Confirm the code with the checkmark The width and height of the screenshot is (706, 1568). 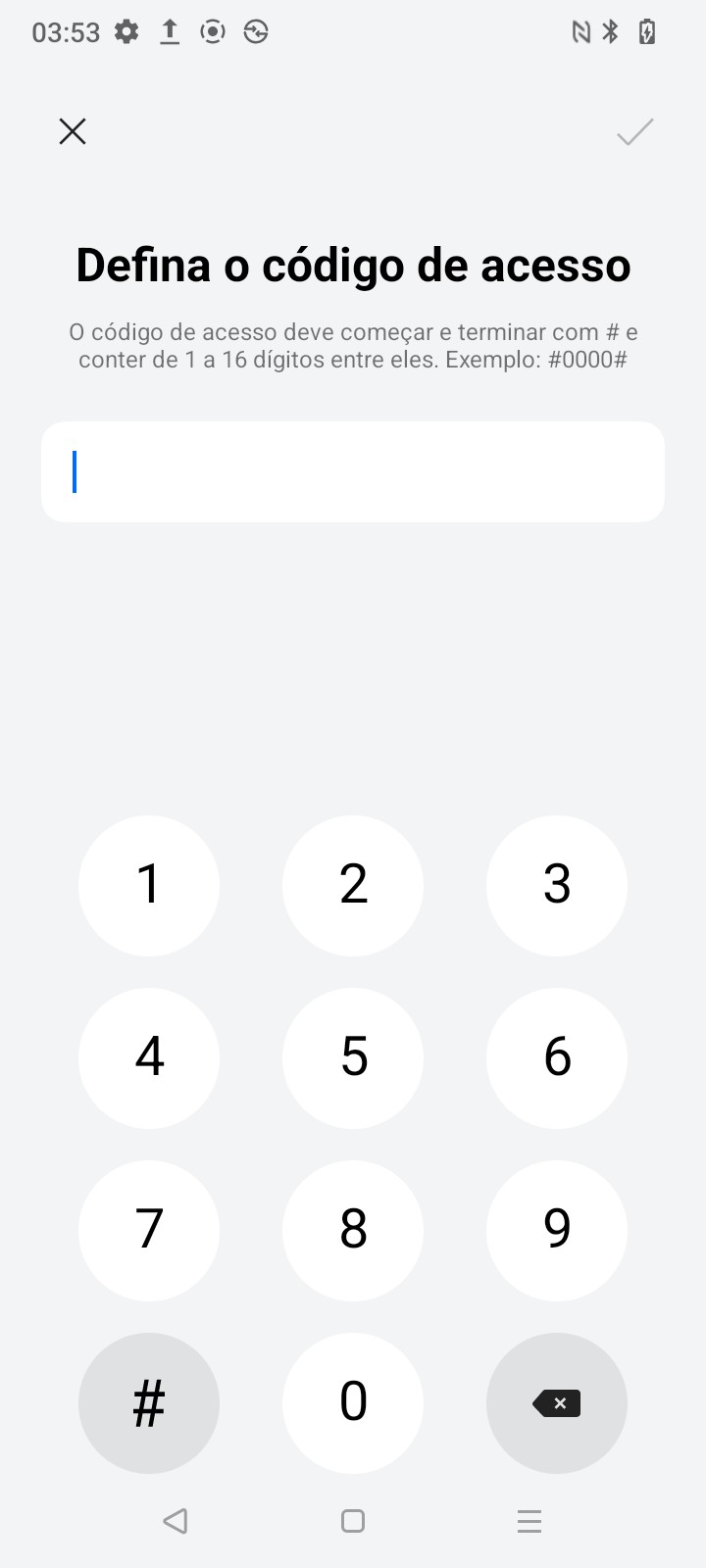point(634,131)
